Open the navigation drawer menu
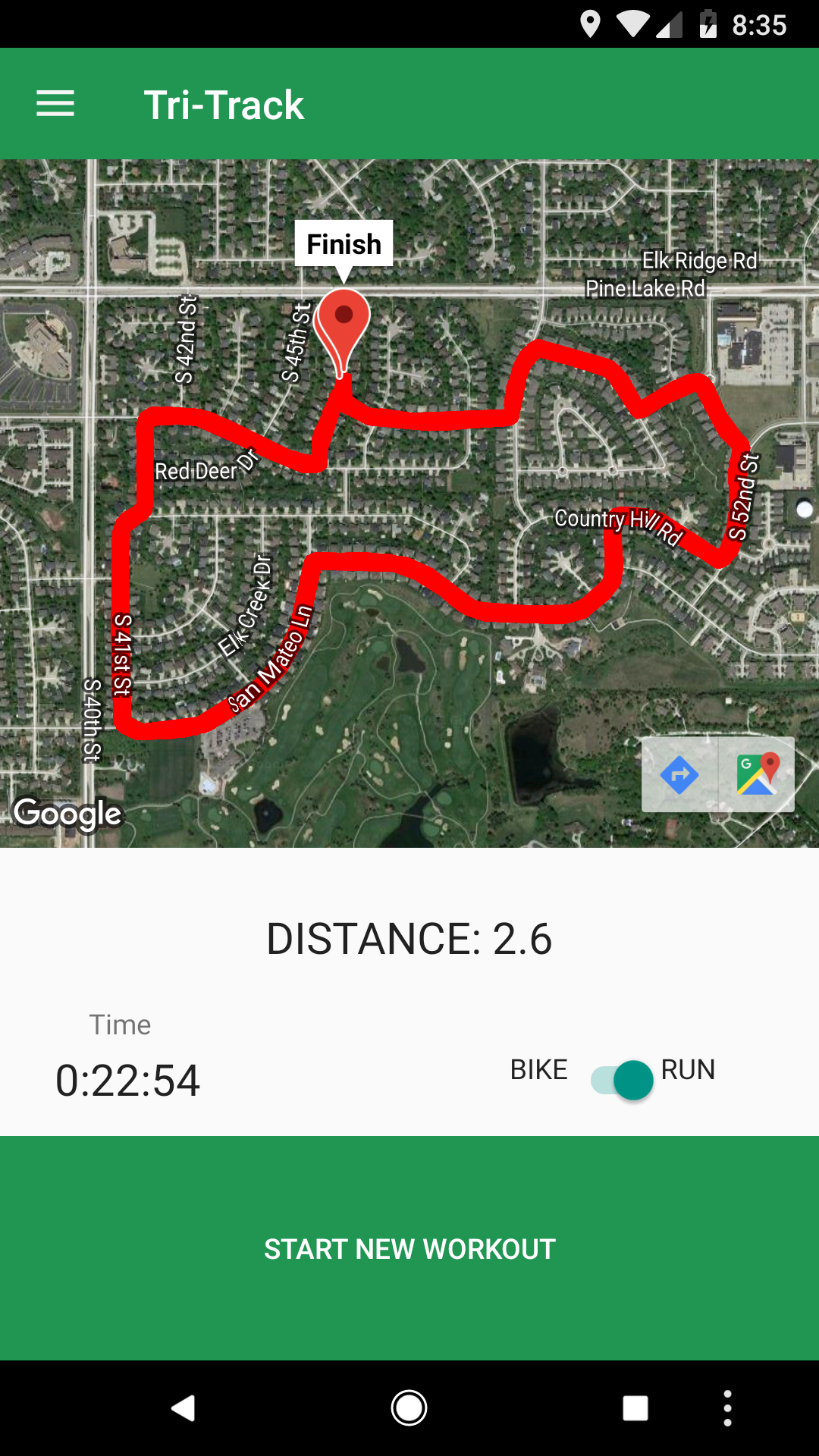This screenshot has width=819, height=1456. click(x=55, y=103)
